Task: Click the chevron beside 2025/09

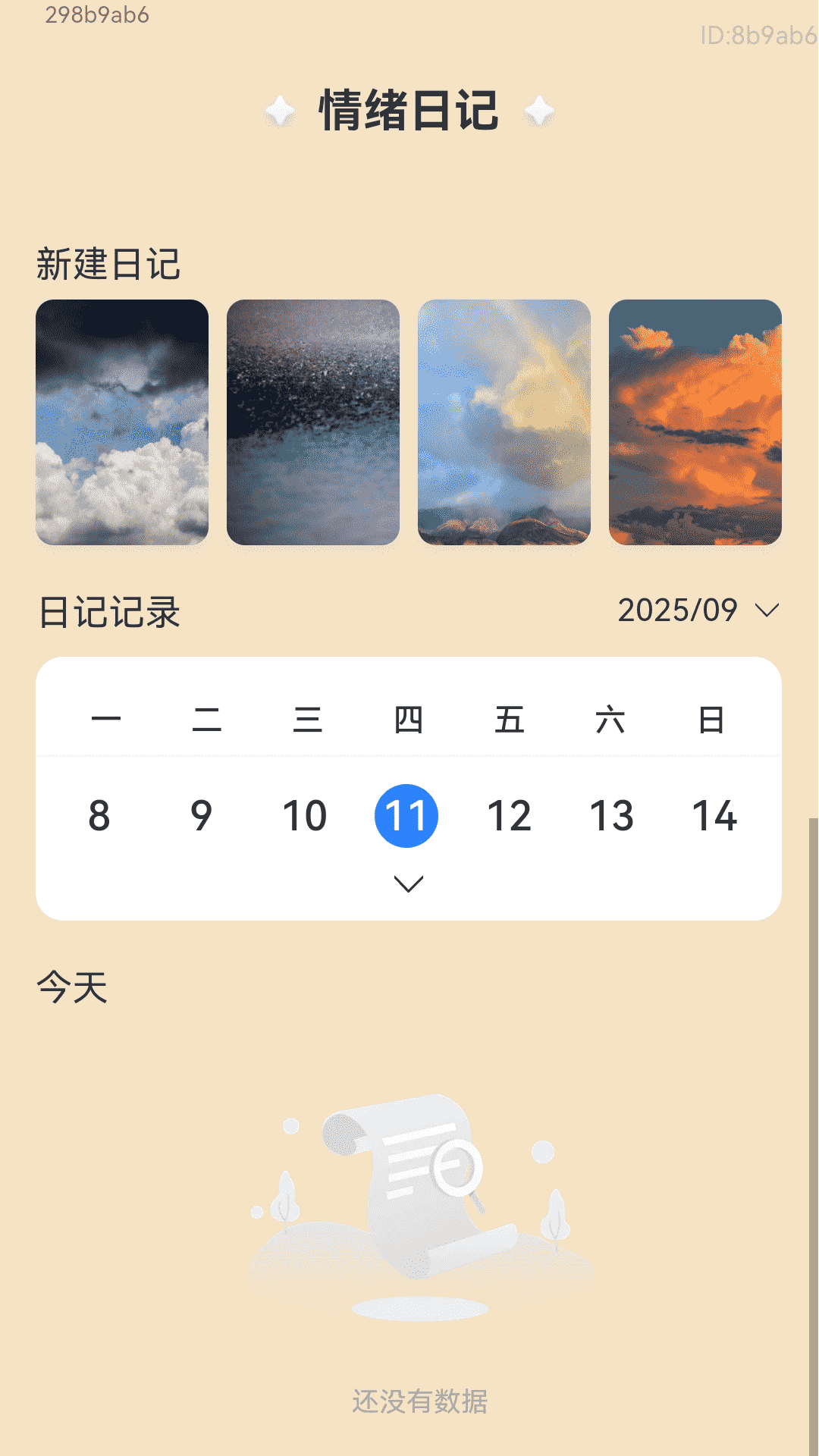Action: 766,609
